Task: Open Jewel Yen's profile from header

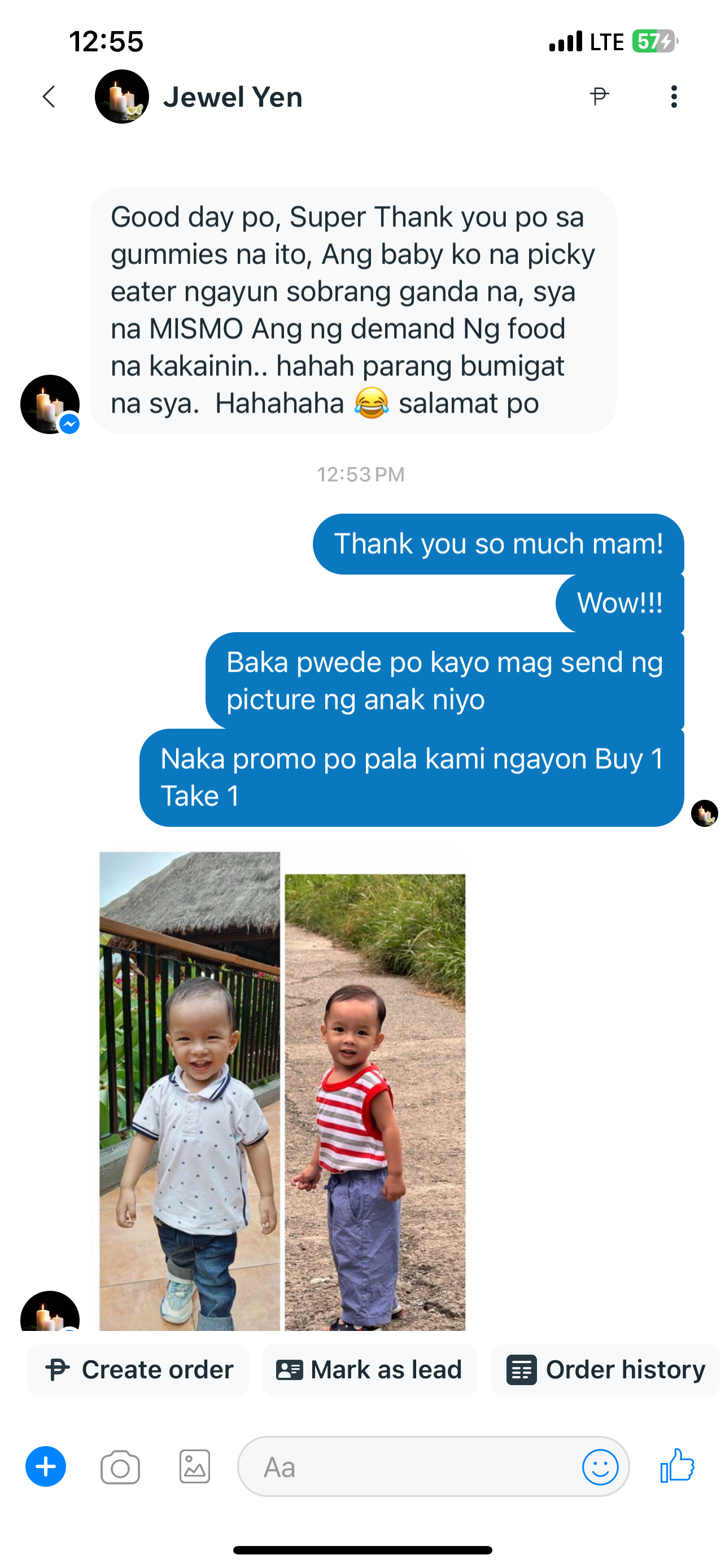Action: [232, 98]
